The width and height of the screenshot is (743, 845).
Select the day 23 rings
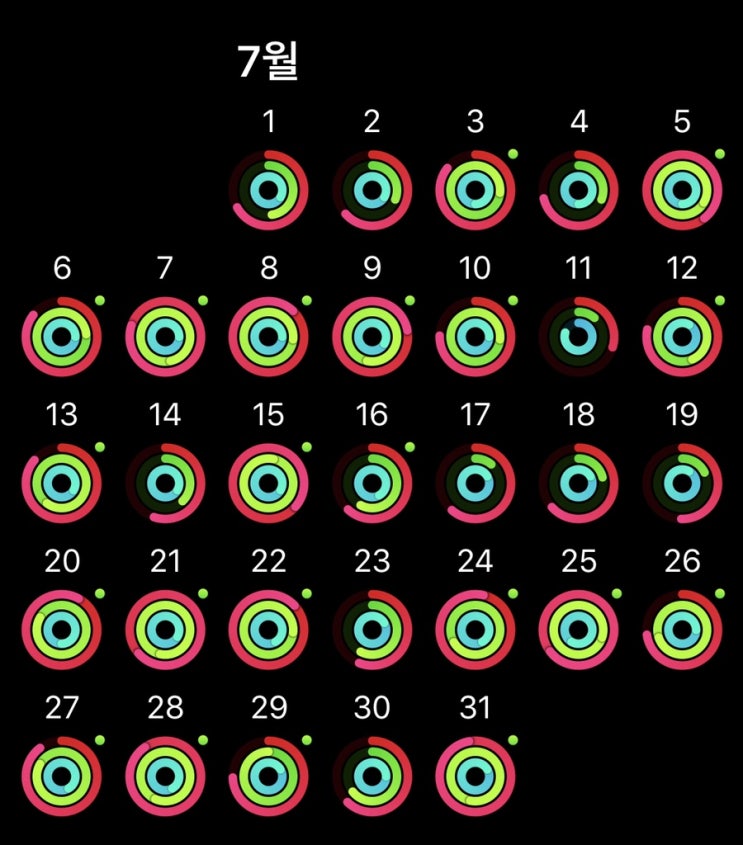[372, 629]
